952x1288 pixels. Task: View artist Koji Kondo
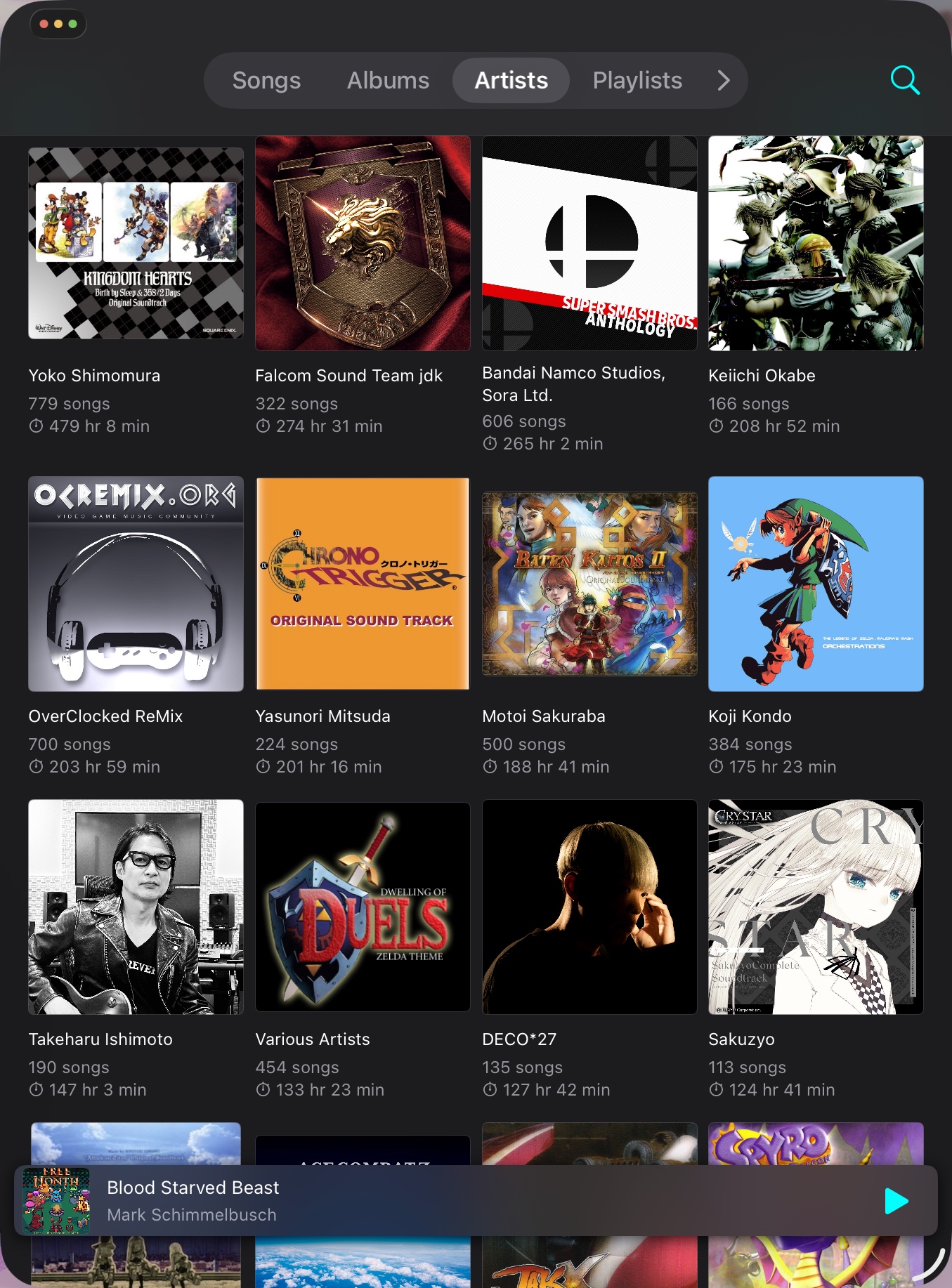click(816, 584)
